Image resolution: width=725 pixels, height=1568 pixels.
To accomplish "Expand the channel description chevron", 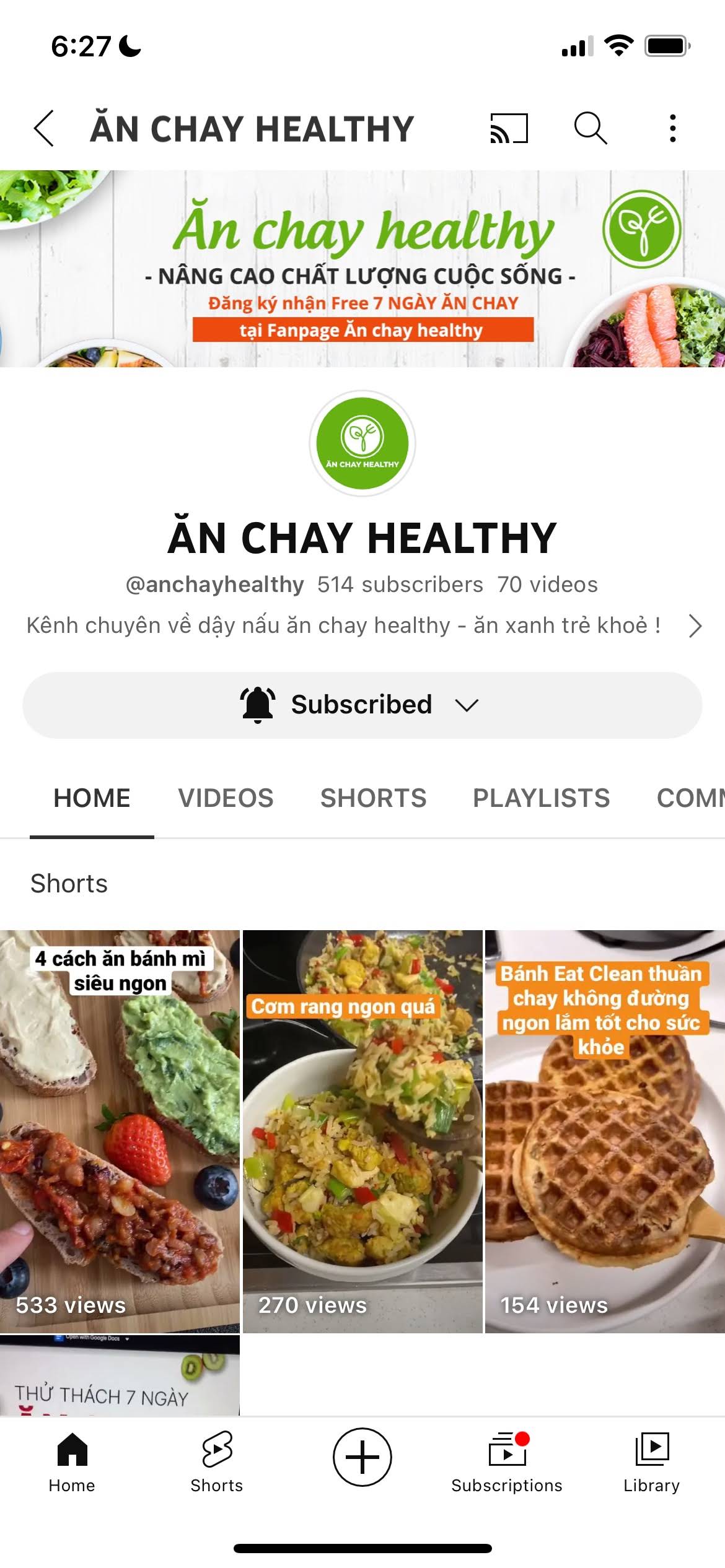I will pos(695,626).
